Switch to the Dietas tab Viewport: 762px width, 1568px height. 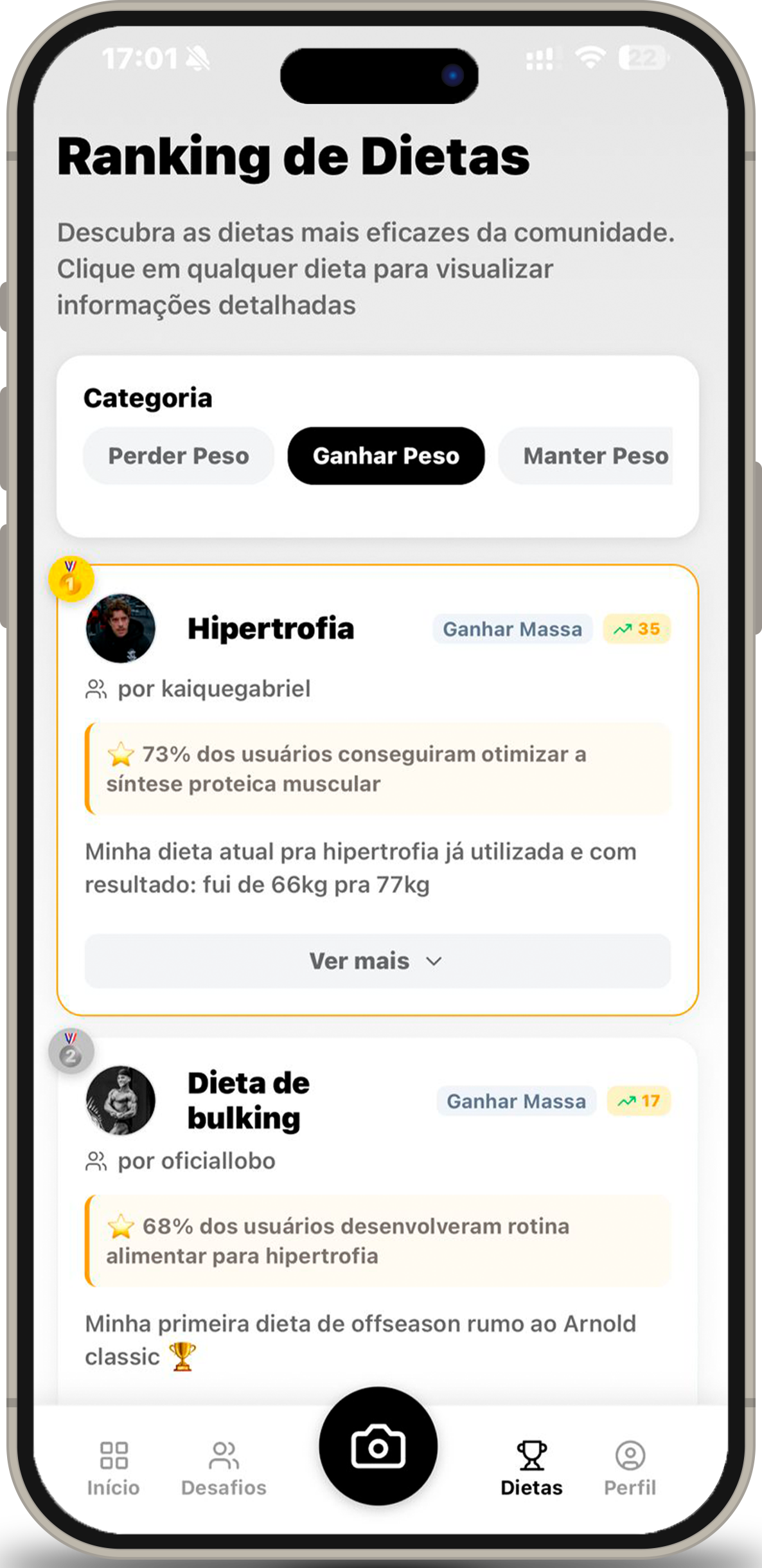pyautogui.click(x=531, y=1469)
